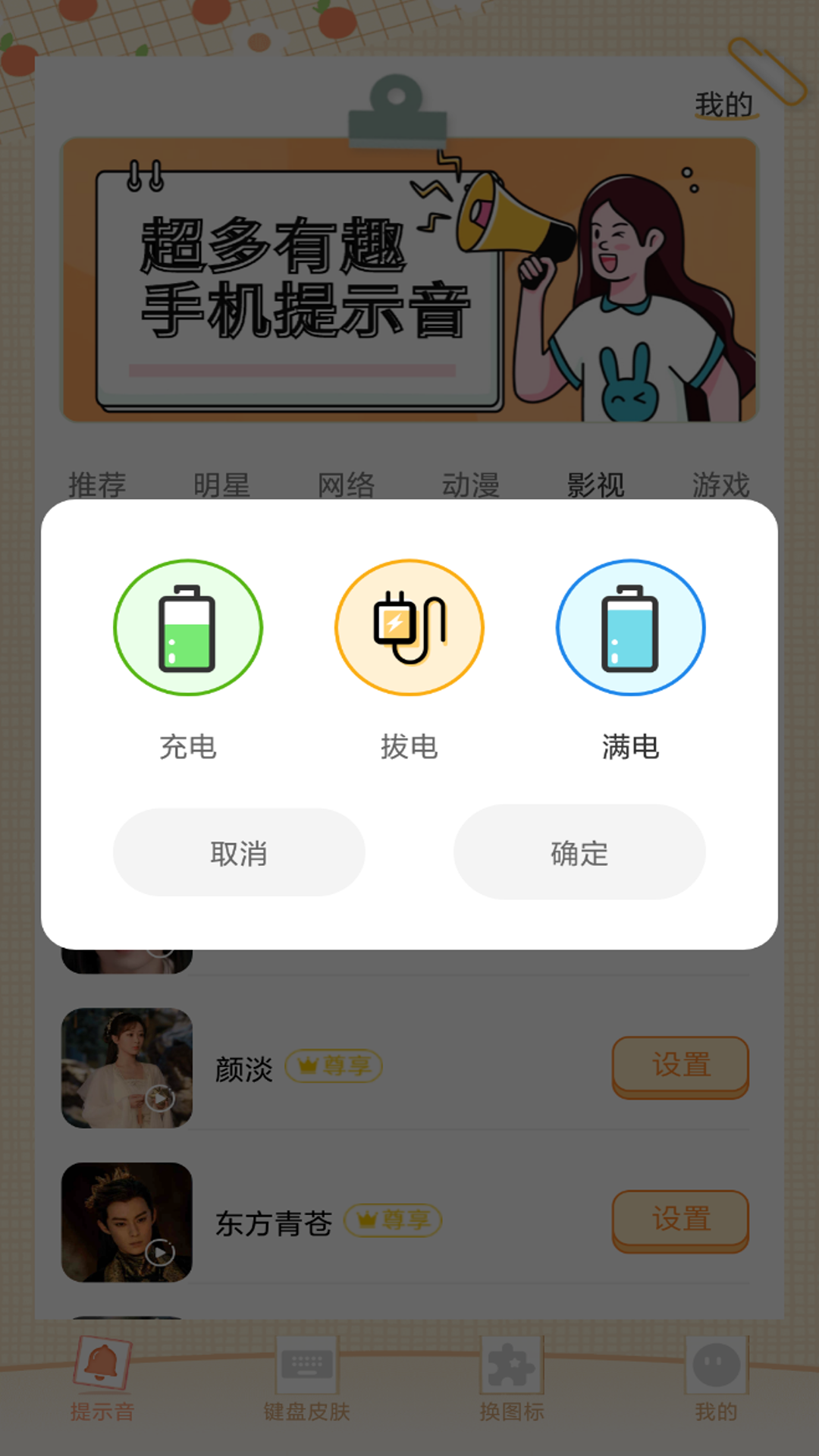Pick the 满电 full battery option

(630, 628)
